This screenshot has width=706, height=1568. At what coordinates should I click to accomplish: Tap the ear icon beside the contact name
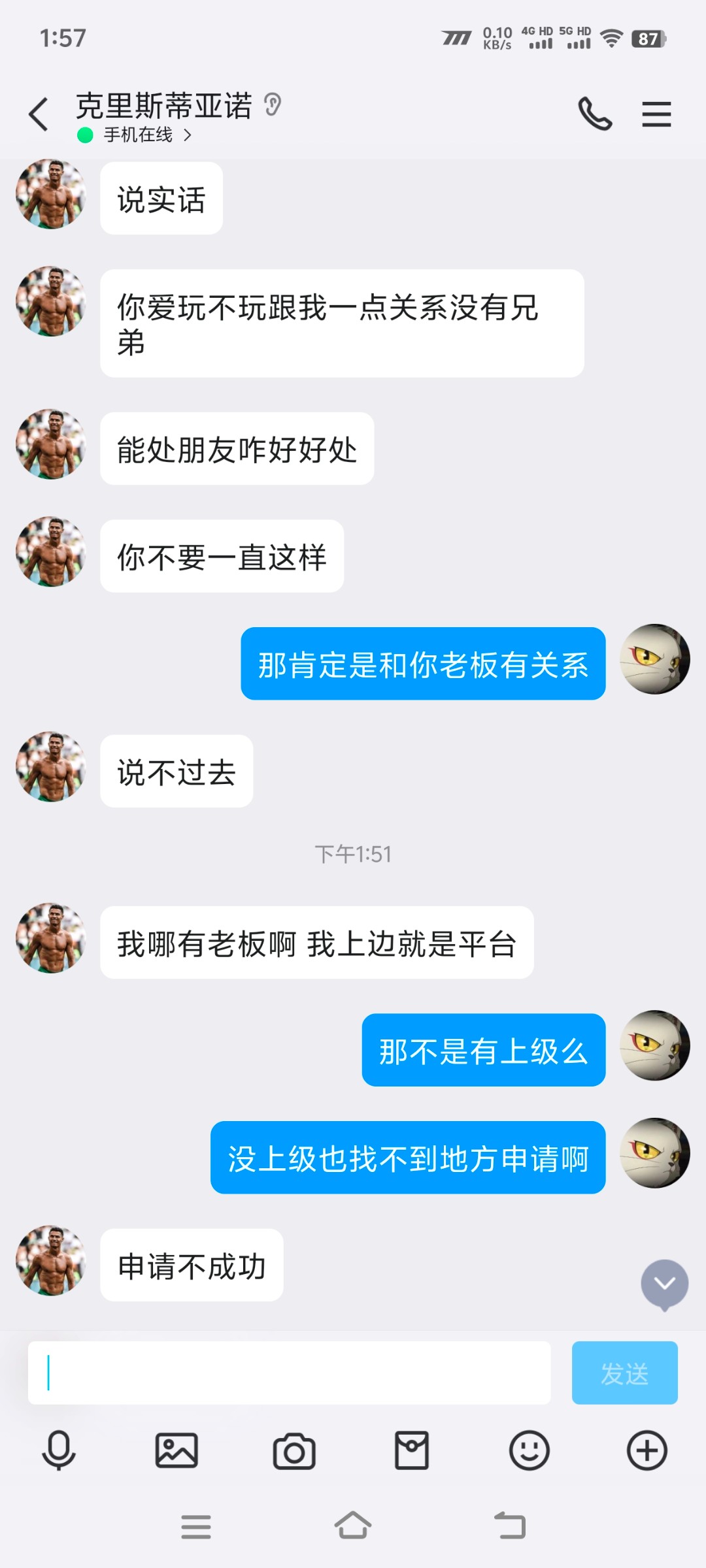pos(274,103)
